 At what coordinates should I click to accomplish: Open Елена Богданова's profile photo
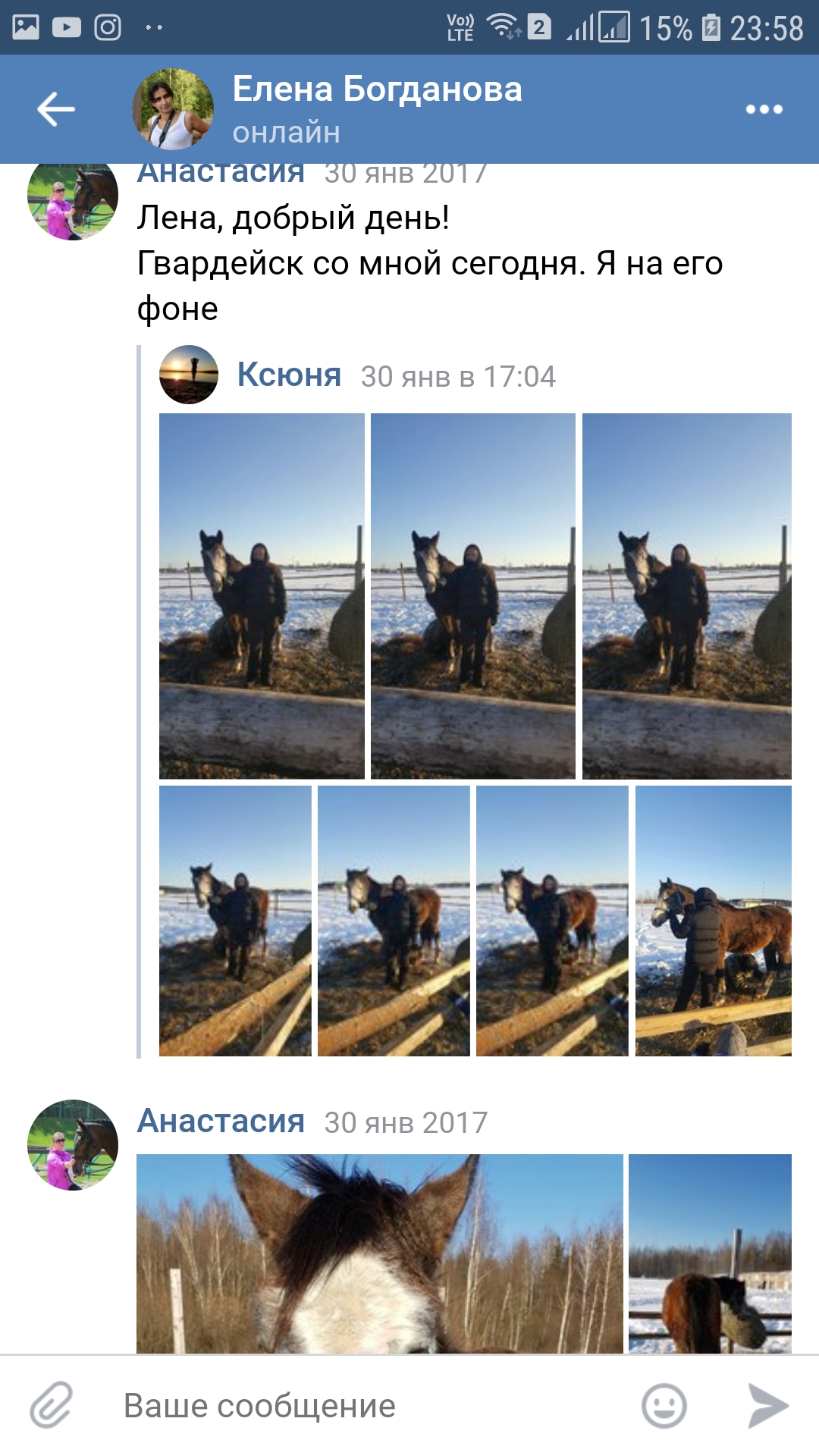point(173,109)
